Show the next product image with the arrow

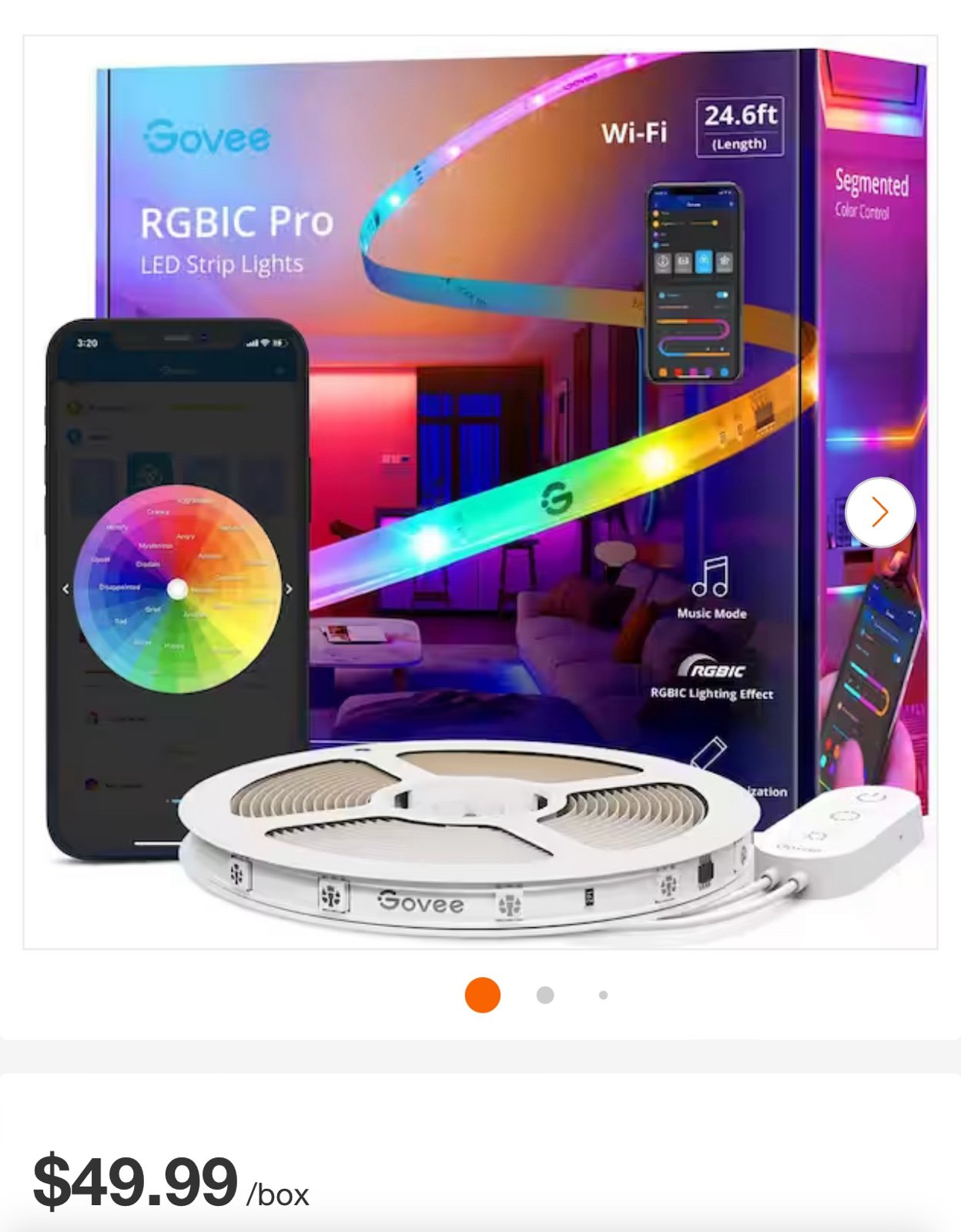click(879, 512)
